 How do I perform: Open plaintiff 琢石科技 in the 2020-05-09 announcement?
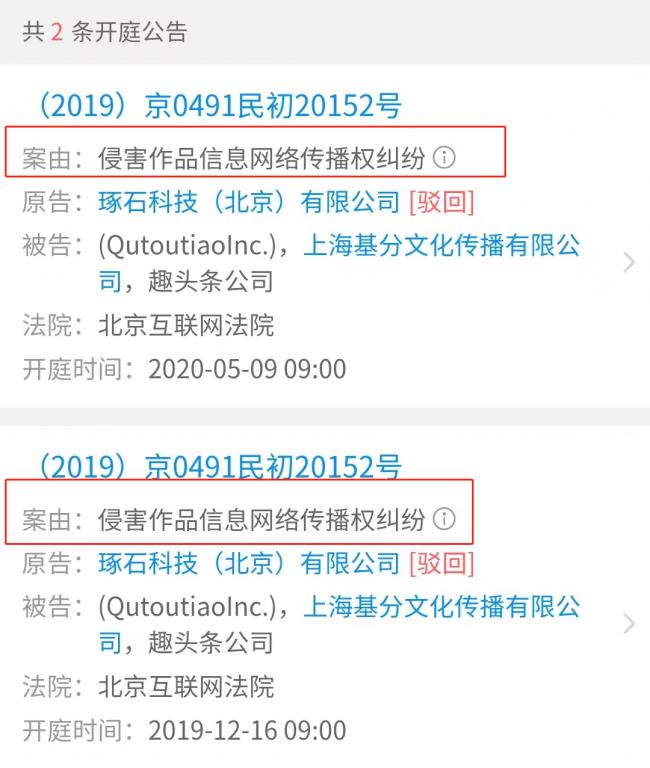click(x=249, y=202)
